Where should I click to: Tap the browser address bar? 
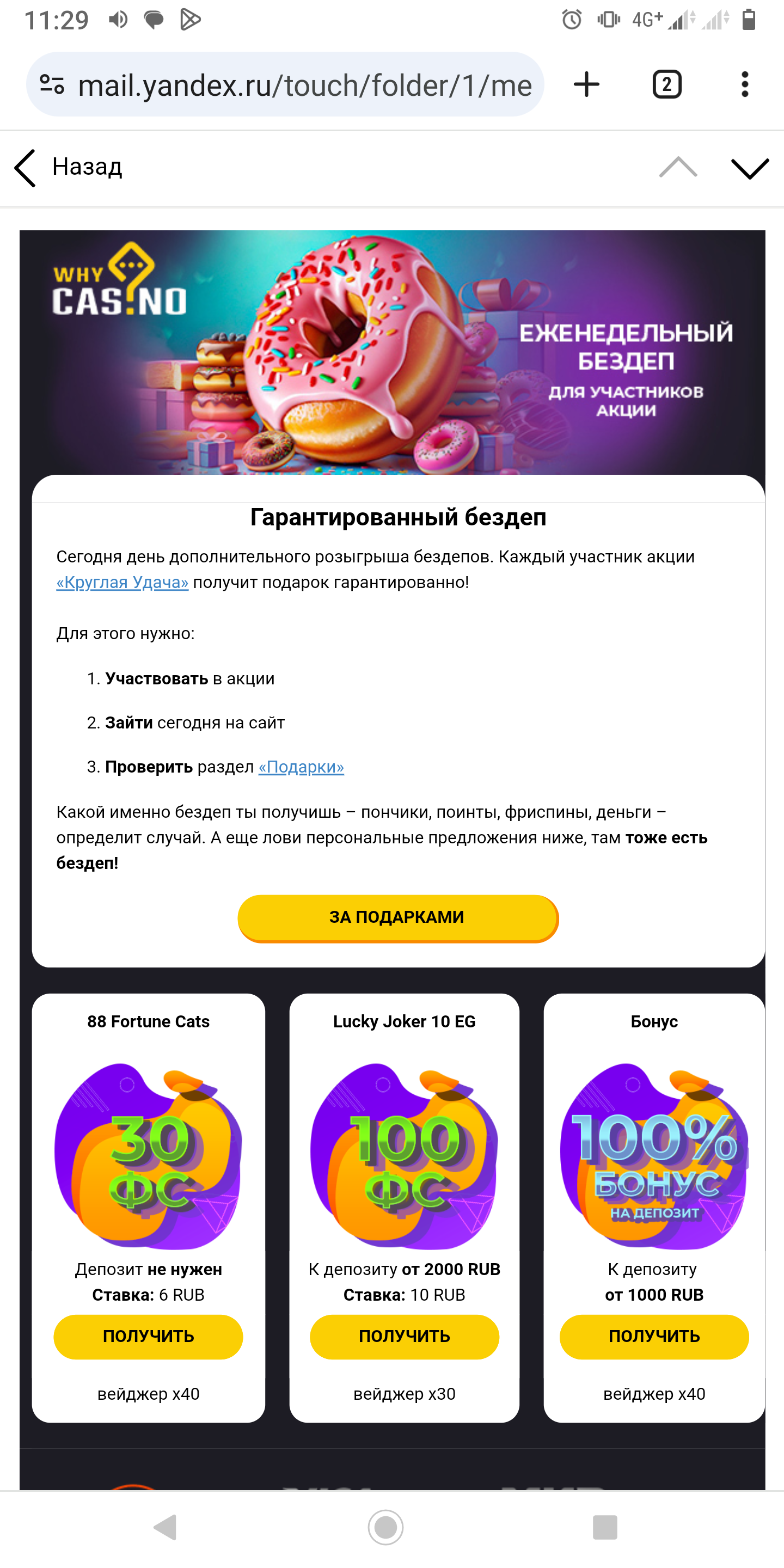click(x=304, y=85)
